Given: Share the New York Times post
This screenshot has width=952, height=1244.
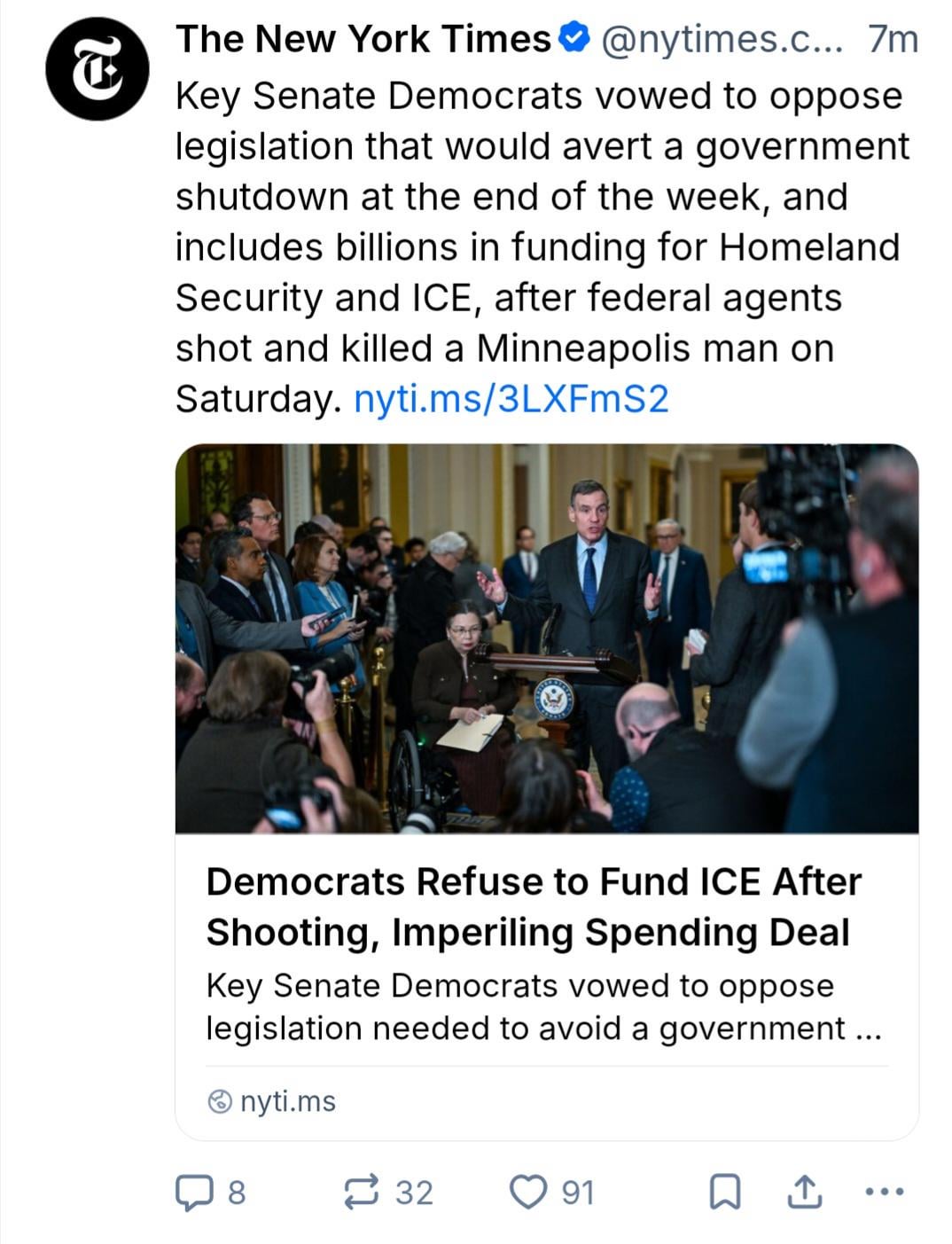Looking at the screenshot, I should (805, 1192).
